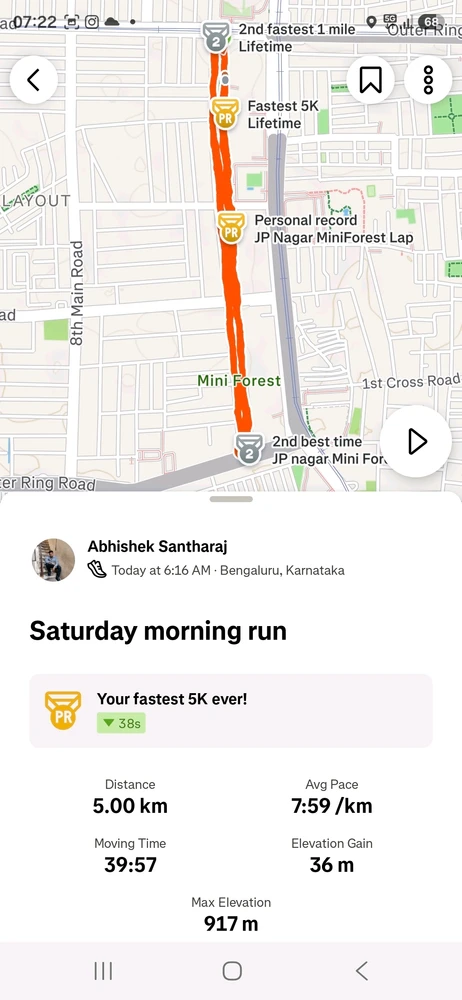Tap the 2nd fastest 1 mile marker
The height and width of the screenshot is (1000, 462).
point(216,36)
